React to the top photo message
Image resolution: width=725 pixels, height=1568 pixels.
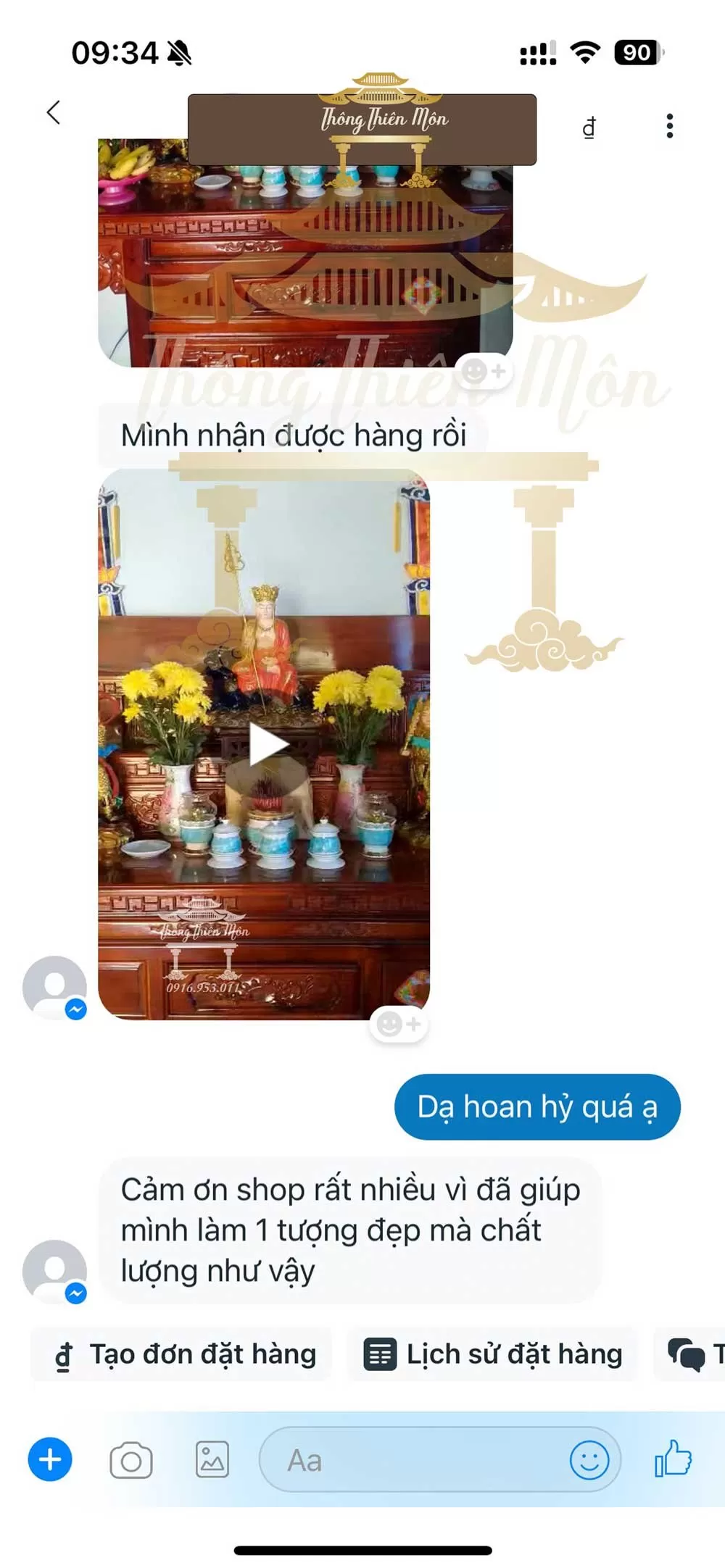484,372
